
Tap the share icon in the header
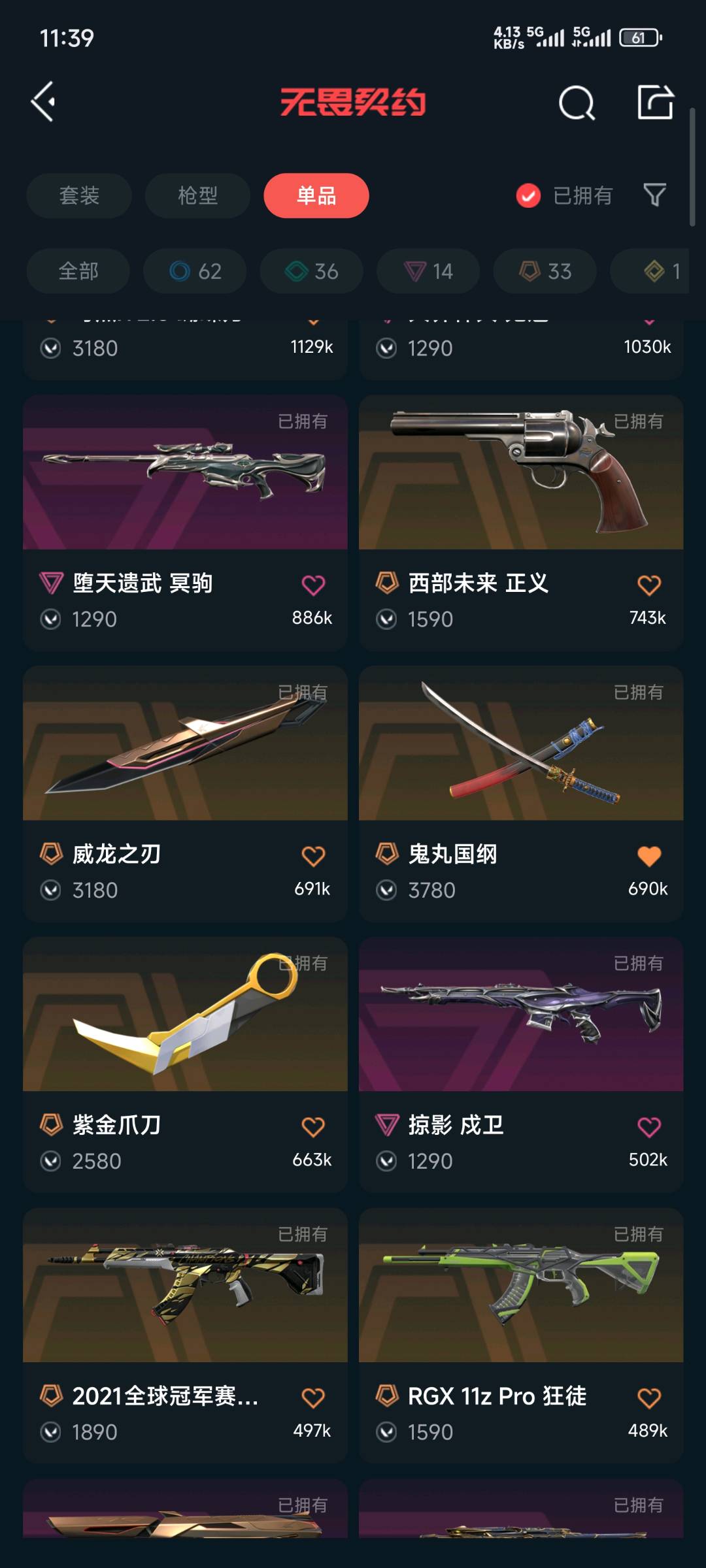click(x=655, y=102)
